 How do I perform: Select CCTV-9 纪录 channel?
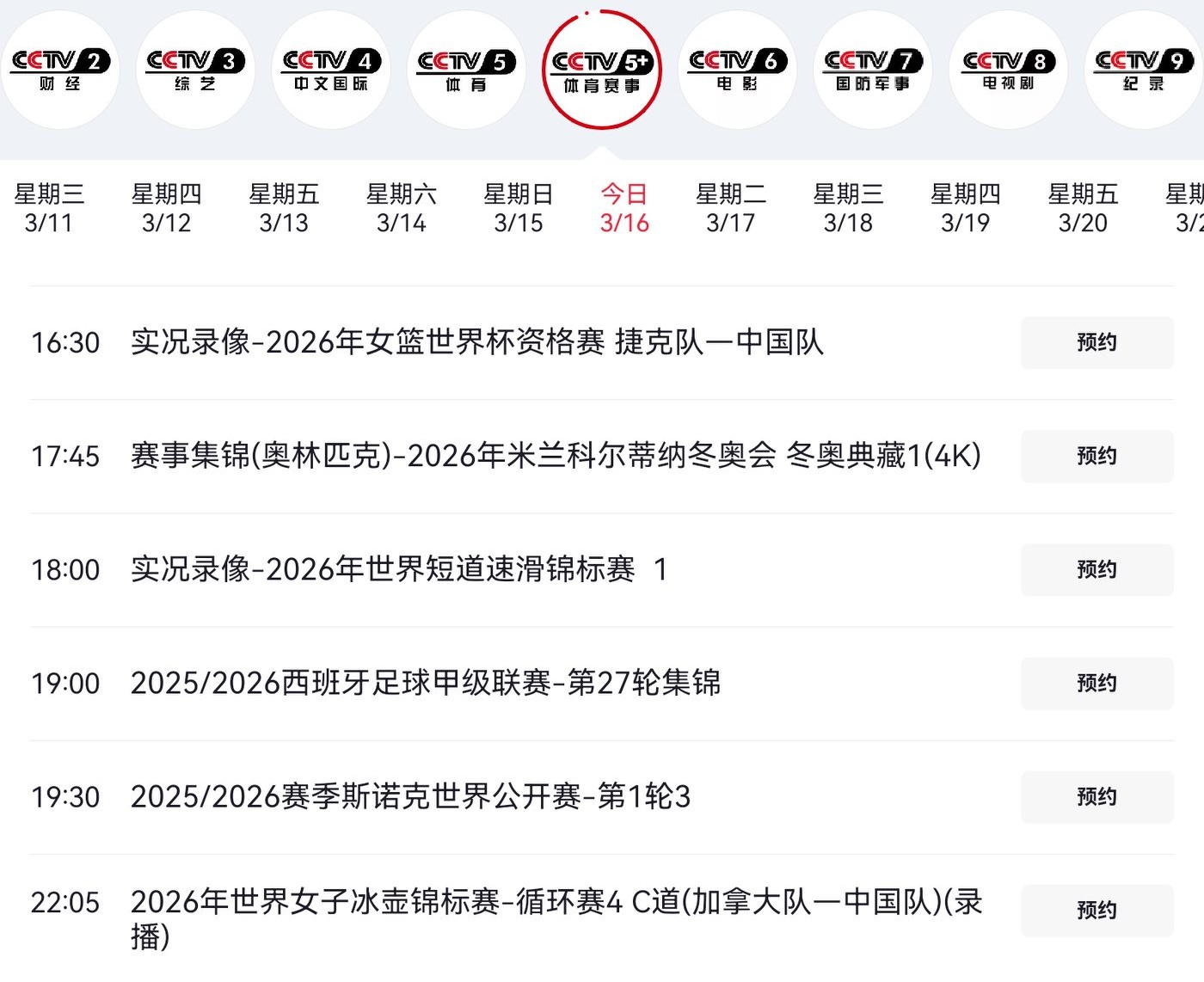point(1143,71)
